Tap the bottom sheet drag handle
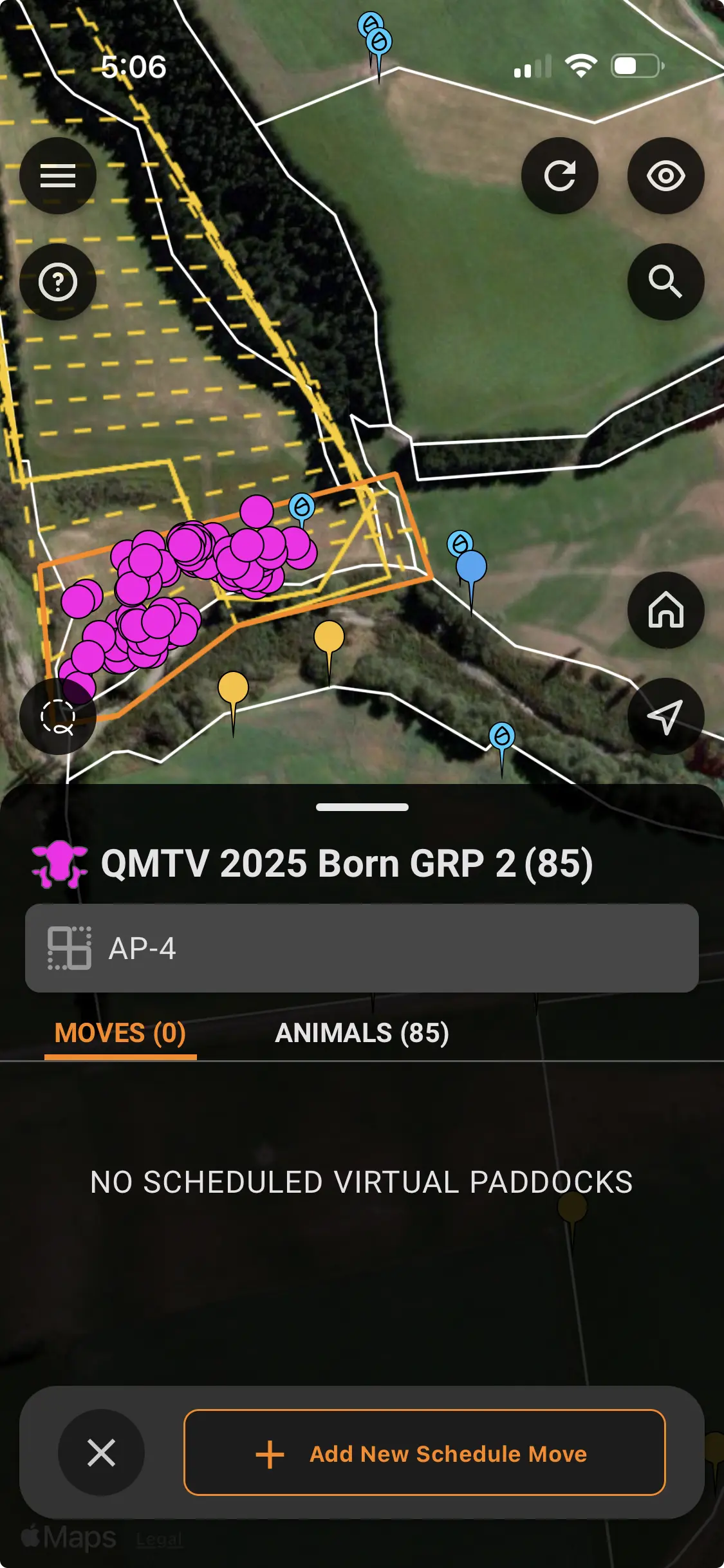This screenshot has height=1568, width=724. [x=362, y=807]
